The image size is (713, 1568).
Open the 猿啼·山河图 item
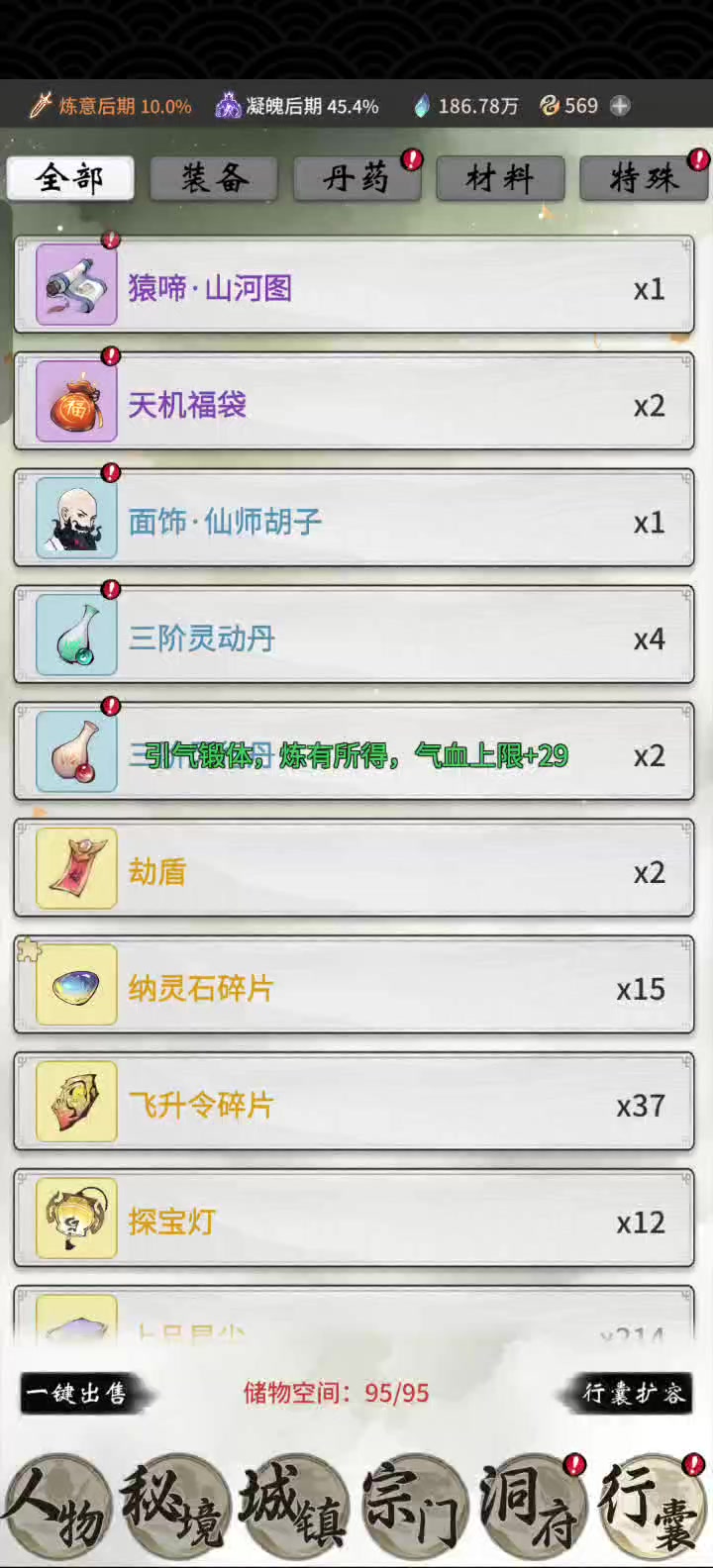click(x=354, y=288)
